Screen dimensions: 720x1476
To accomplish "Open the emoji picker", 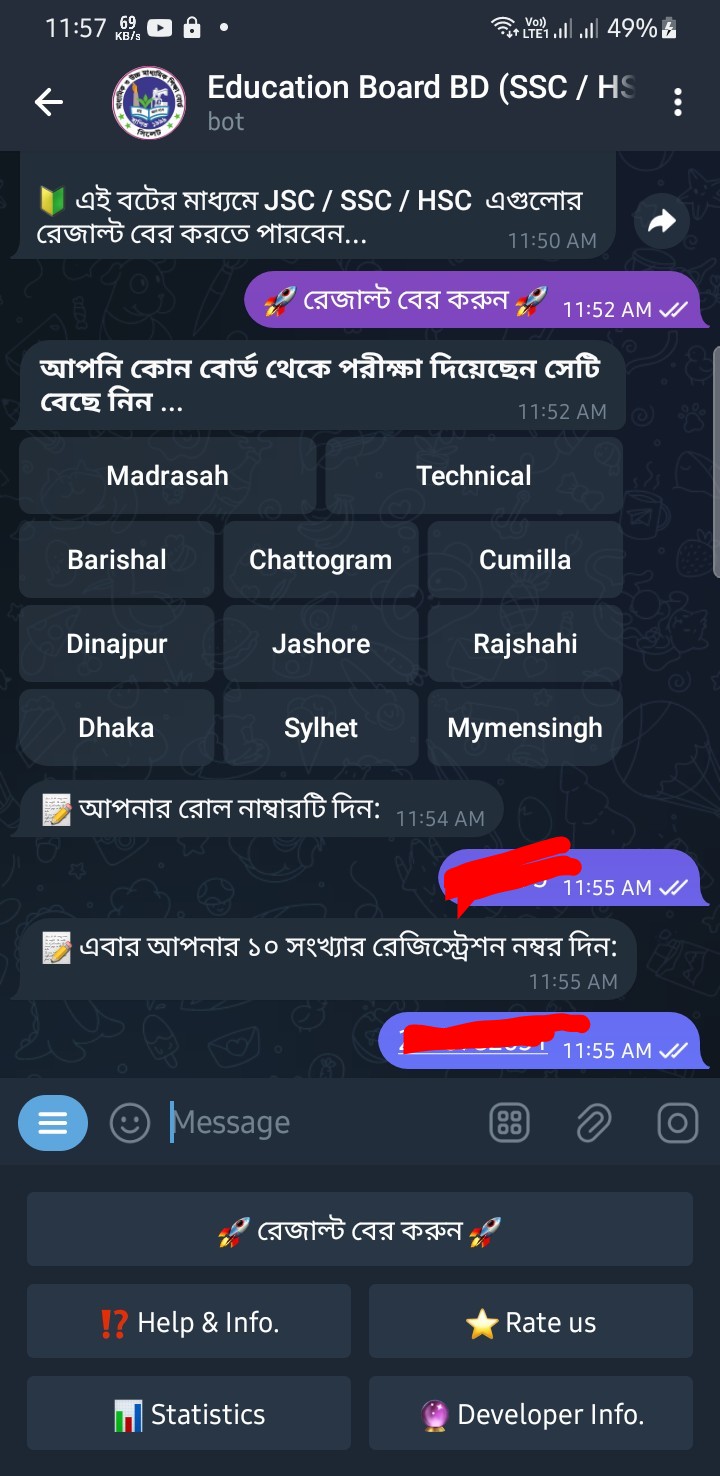I will tap(129, 1123).
